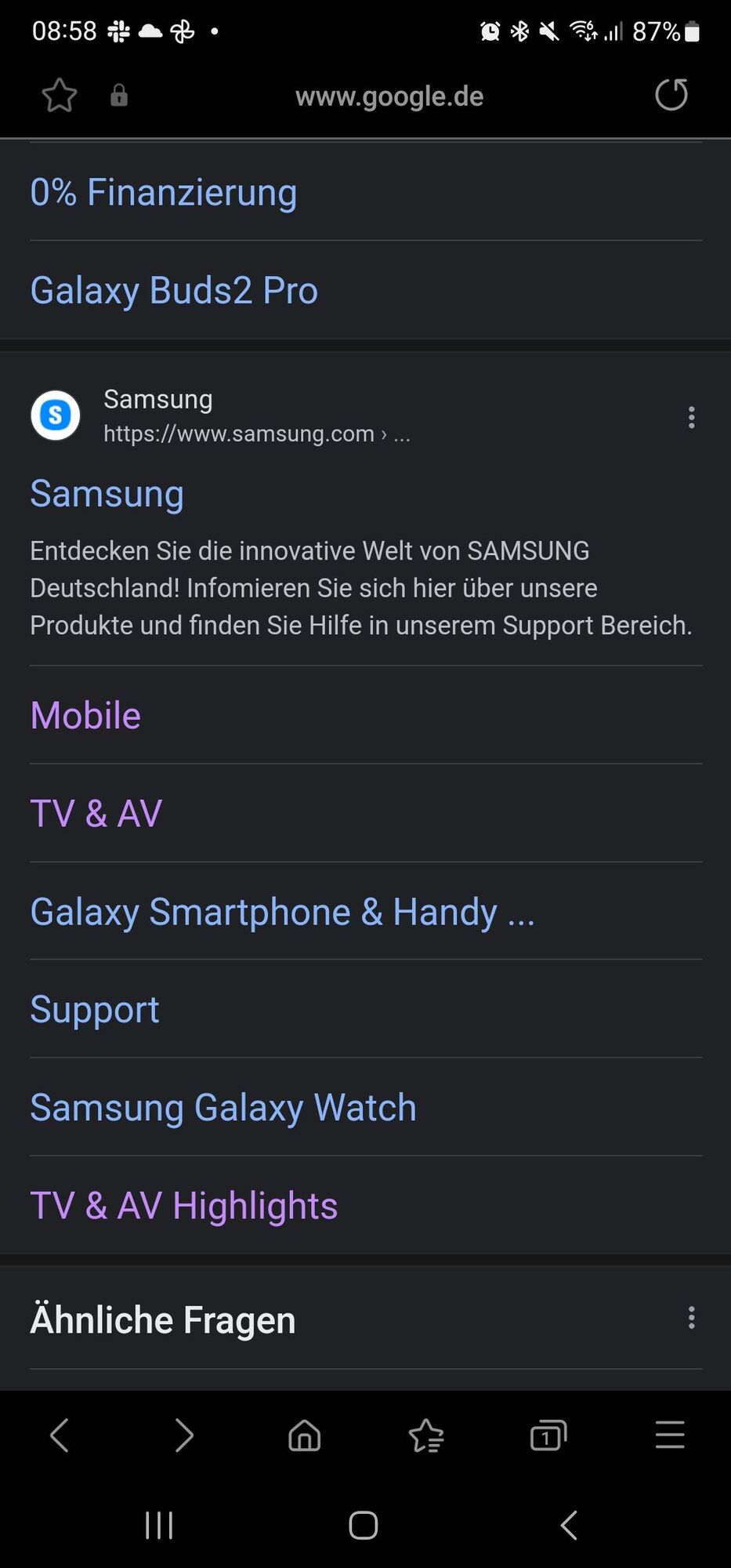Reload the Google results page
Screen dimensions: 731x1568
click(671, 95)
